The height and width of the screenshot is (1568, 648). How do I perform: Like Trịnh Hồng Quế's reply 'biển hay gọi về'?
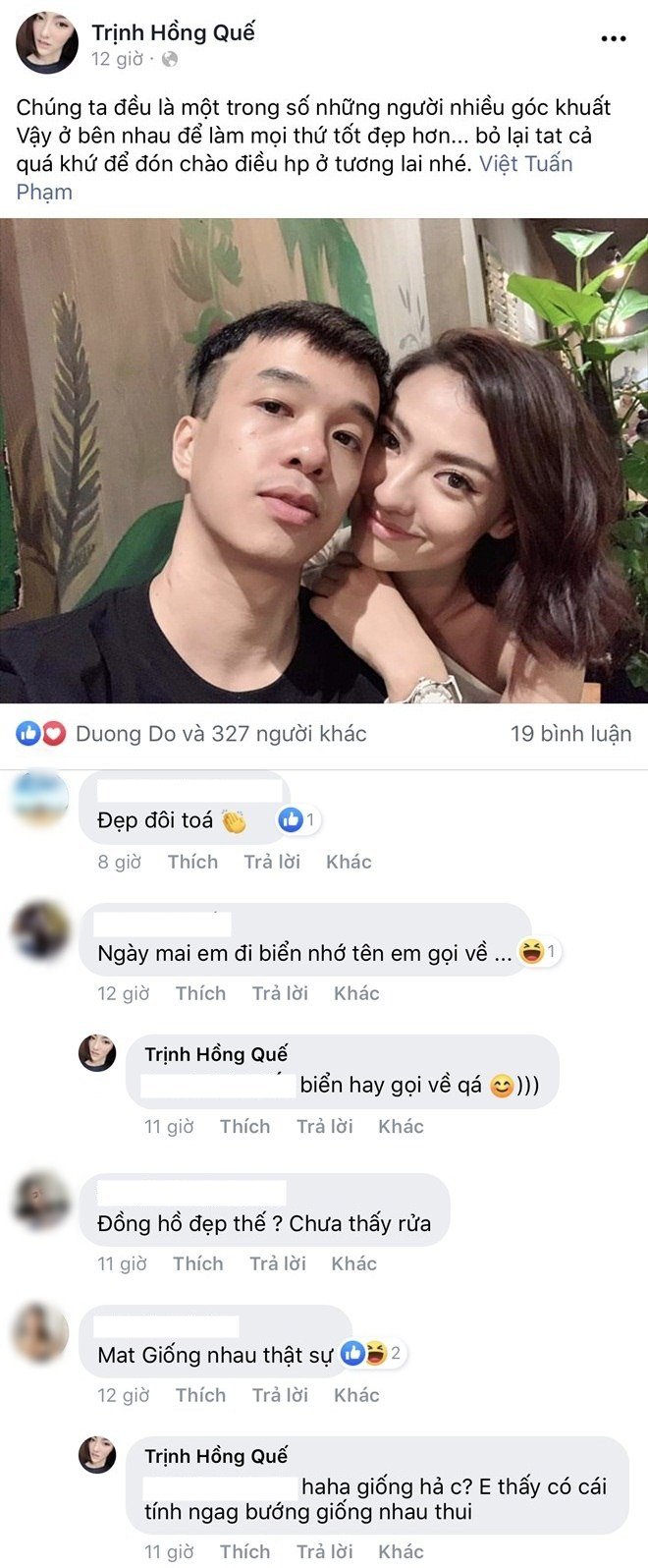[x=244, y=1126]
